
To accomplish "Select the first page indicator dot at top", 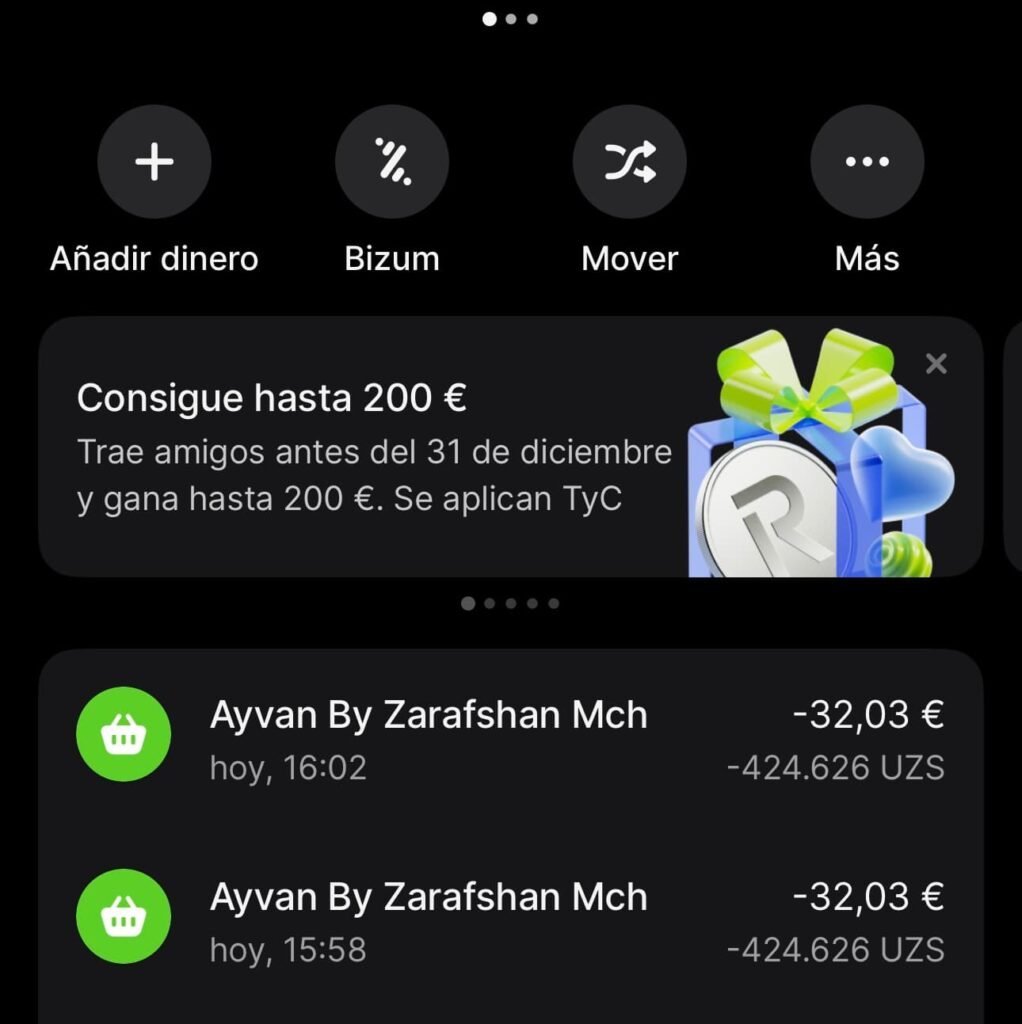I will coord(490,17).
